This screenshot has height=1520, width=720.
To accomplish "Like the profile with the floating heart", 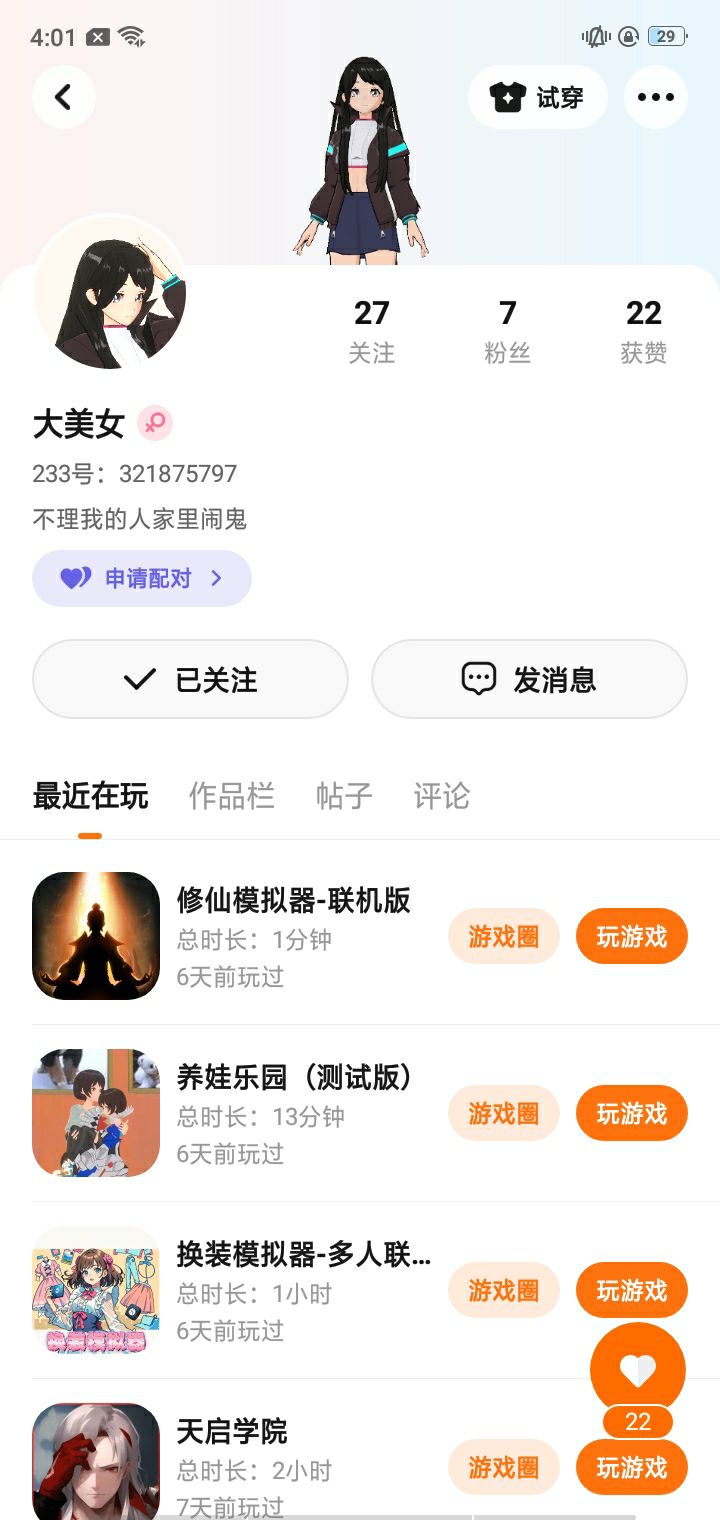I will pos(637,1369).
